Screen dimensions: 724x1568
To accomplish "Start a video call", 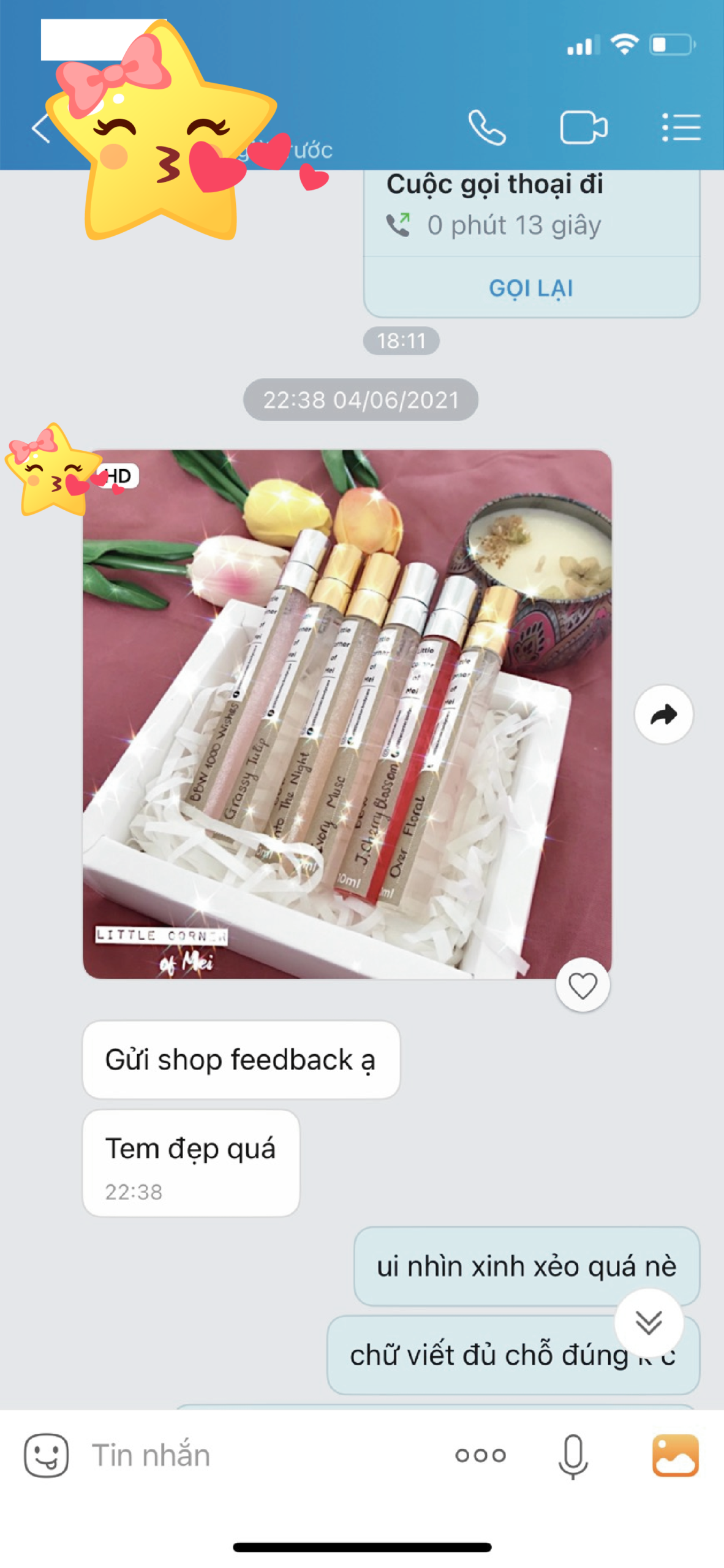I will [x=583, y=127].
